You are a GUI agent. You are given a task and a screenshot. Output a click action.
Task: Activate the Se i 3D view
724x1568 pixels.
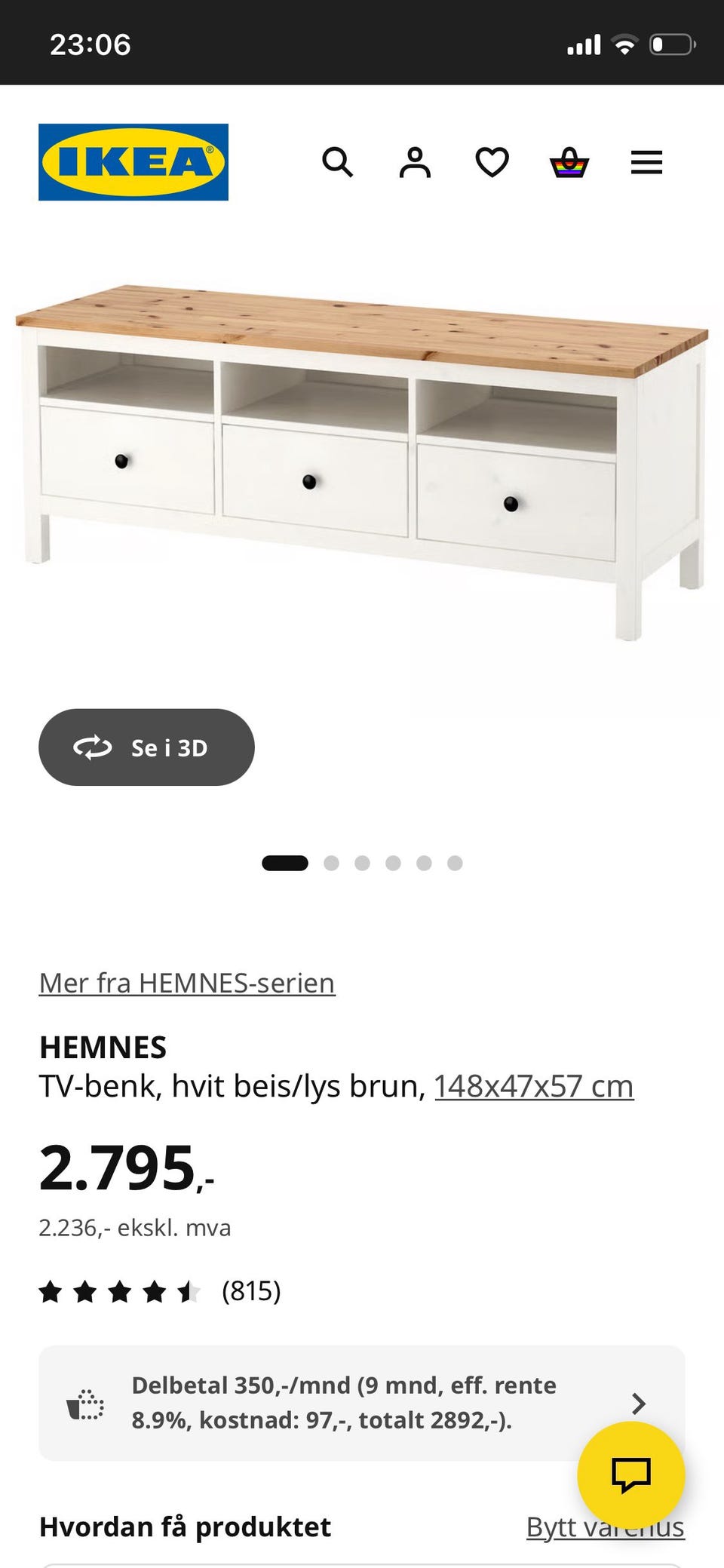(x=146, y=747)
